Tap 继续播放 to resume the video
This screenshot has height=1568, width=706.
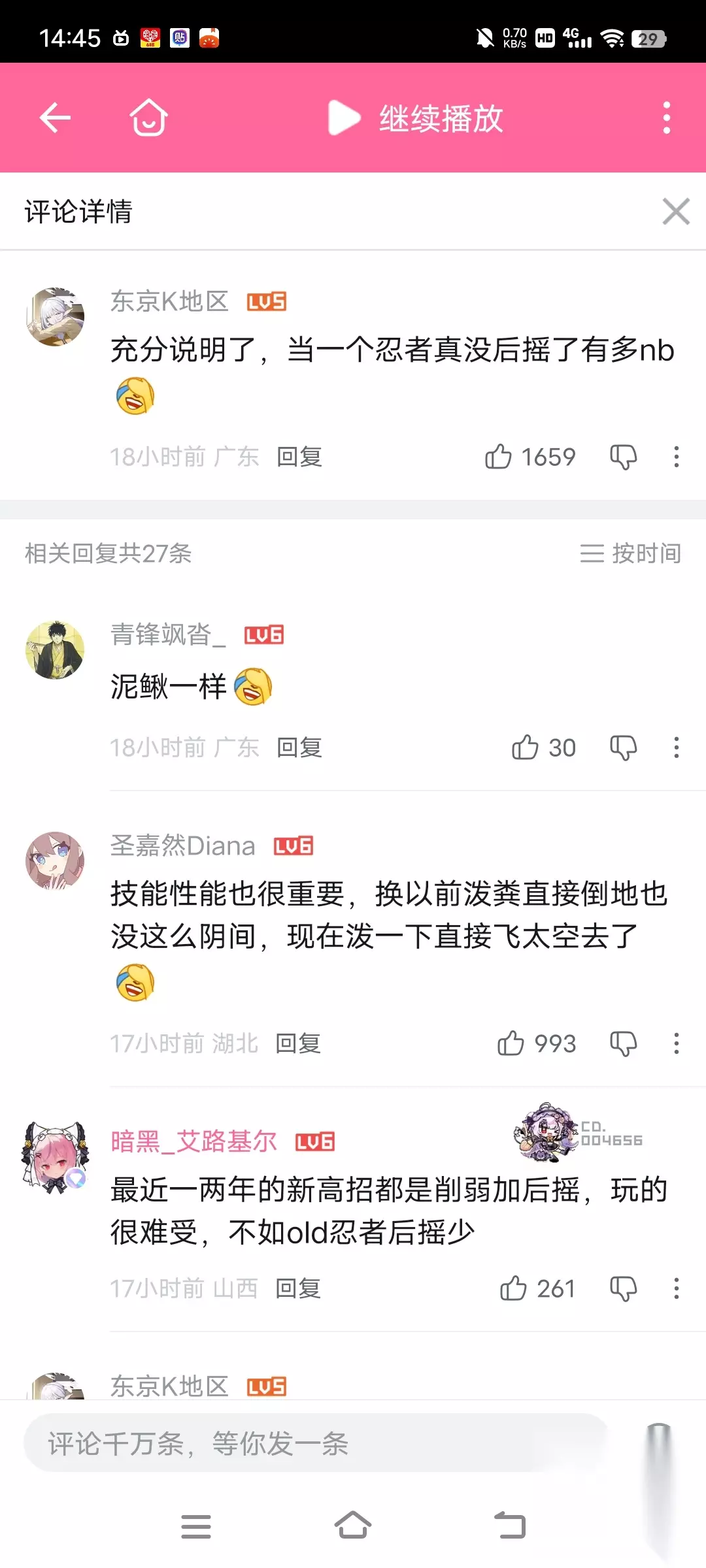click(416, 118)
